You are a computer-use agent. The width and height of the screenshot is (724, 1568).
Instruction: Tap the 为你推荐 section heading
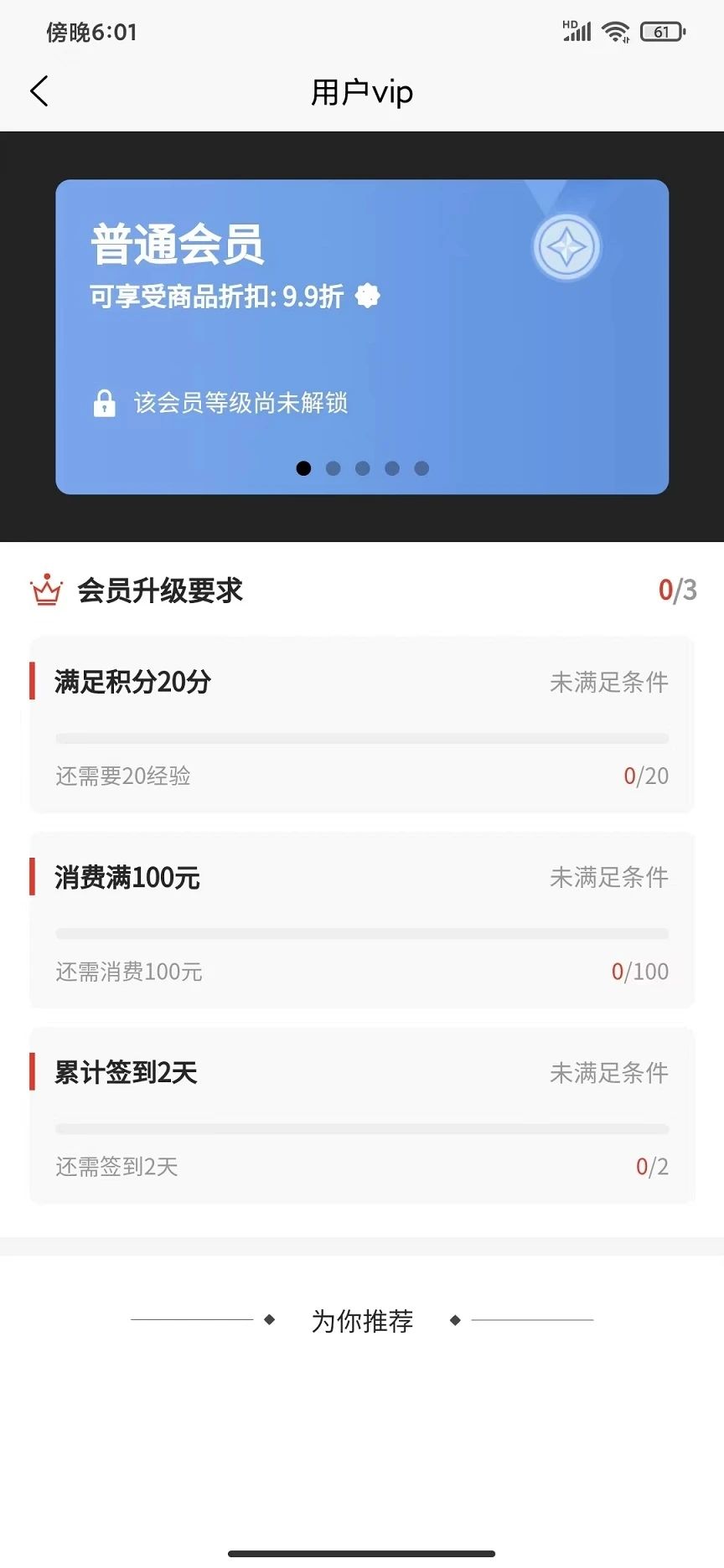pos(362,1320)
